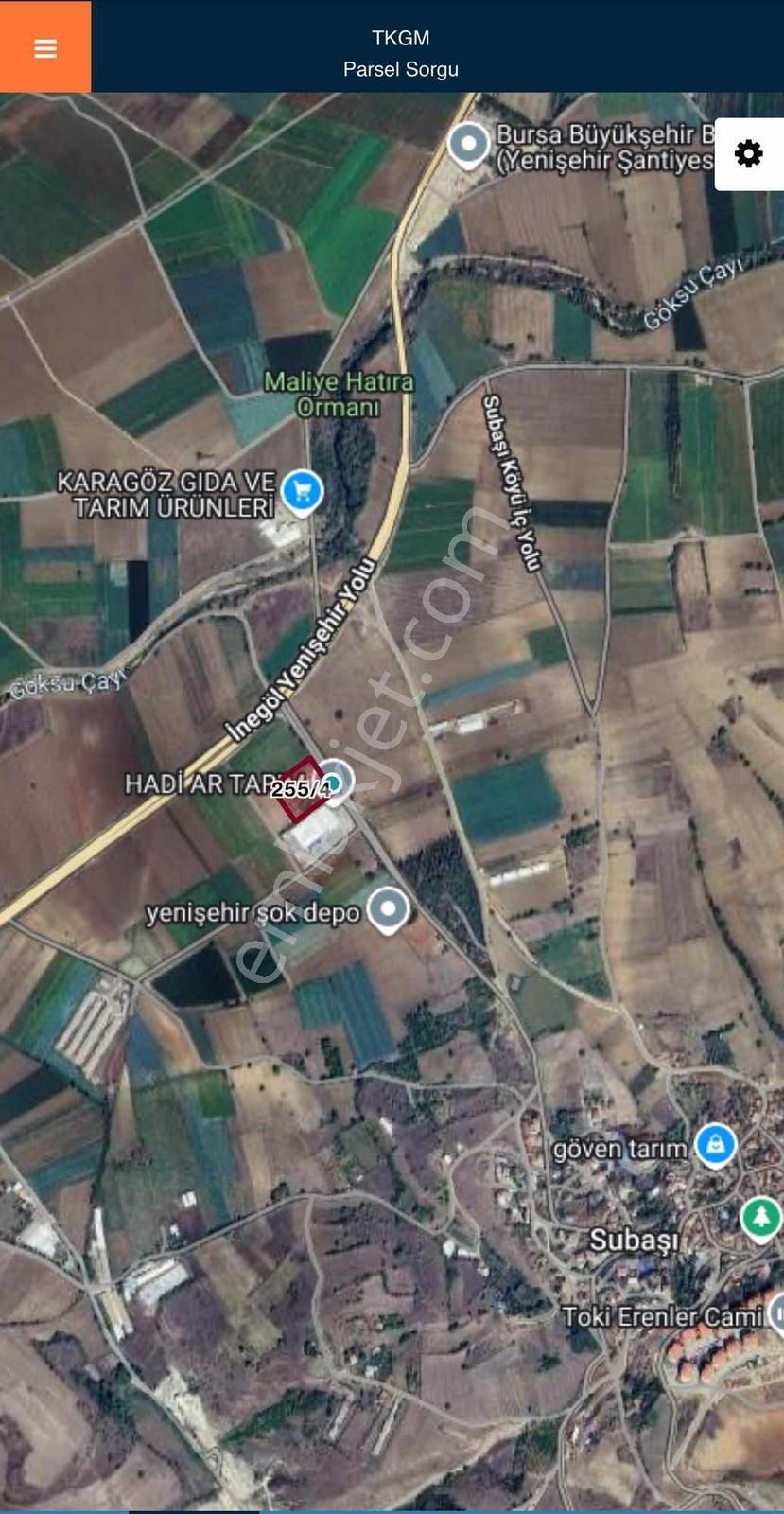Expand the side navigation drawer

click(44, 46)
